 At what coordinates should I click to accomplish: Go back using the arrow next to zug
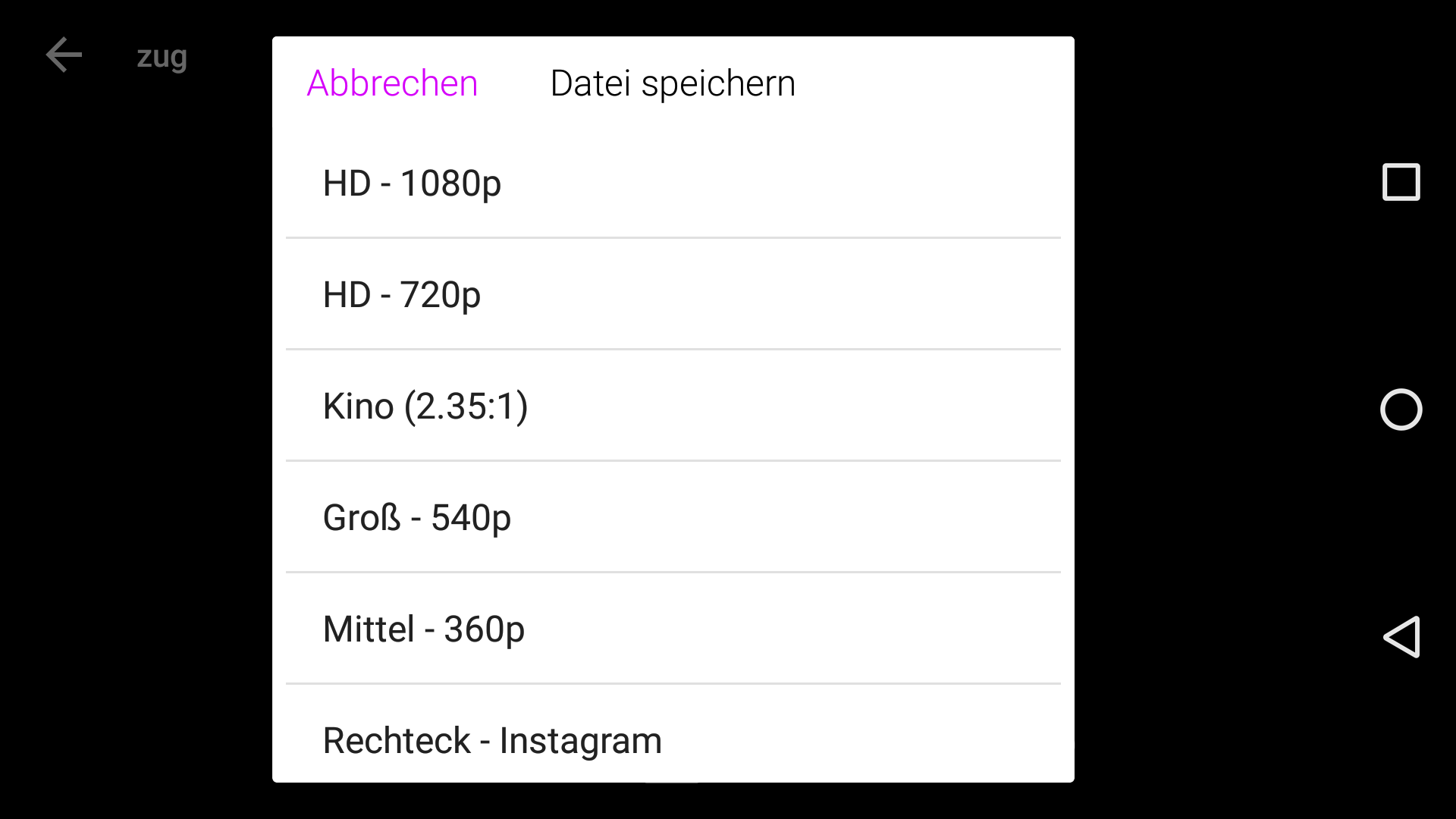64,55
